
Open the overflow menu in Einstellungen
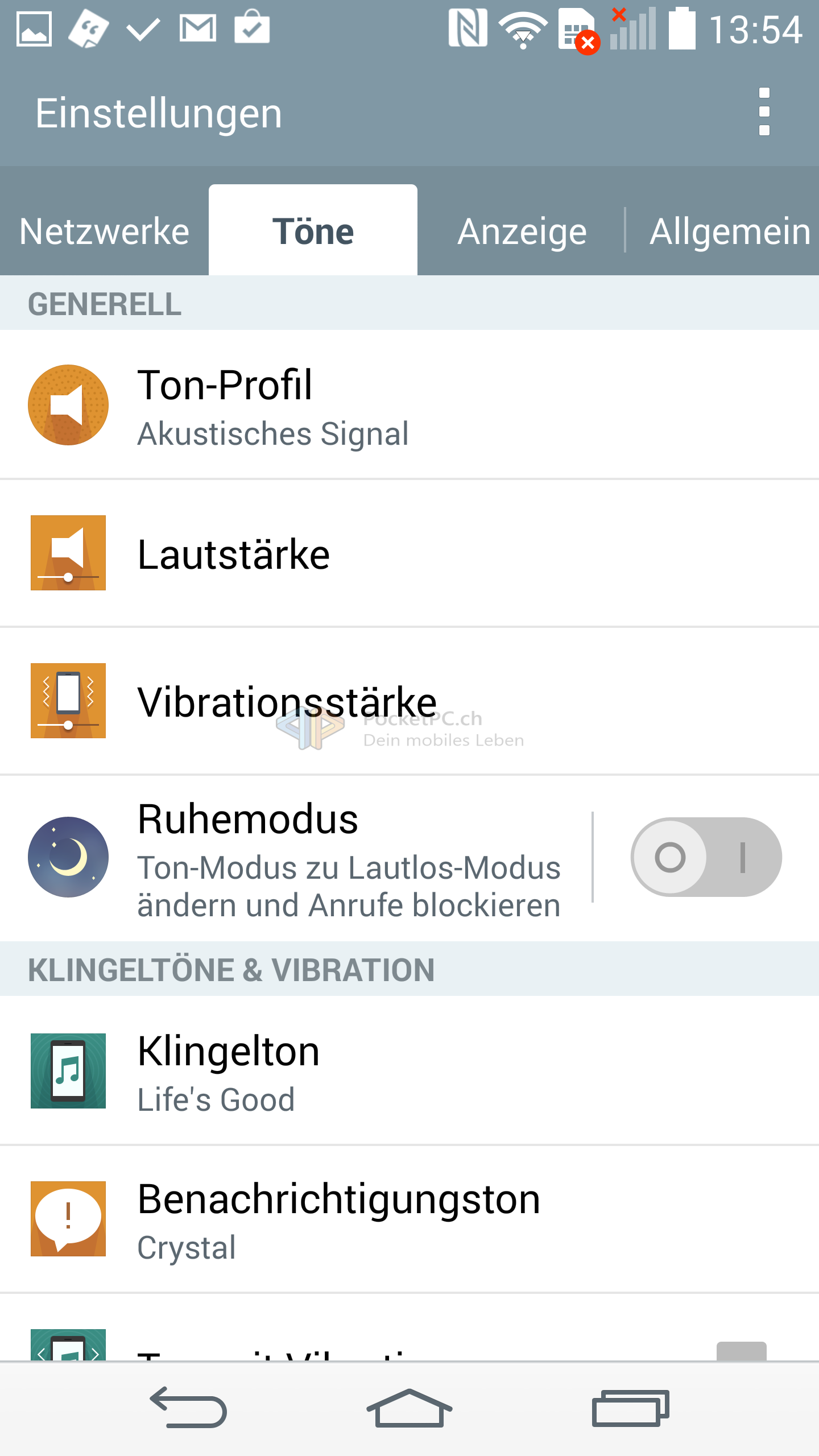click(x=764, y=112)
